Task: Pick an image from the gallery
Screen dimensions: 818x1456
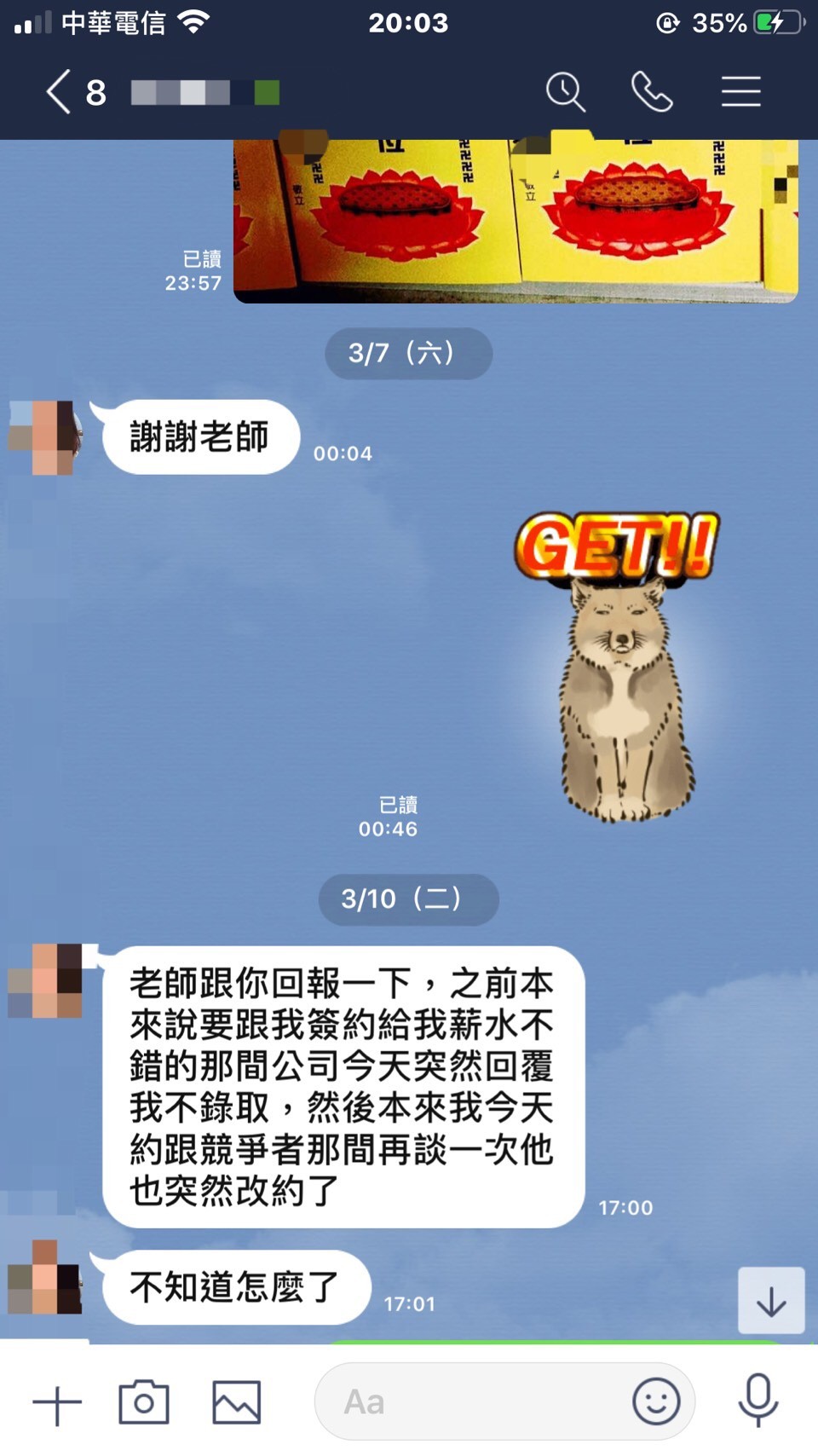Action: [x=236, y=1402]
